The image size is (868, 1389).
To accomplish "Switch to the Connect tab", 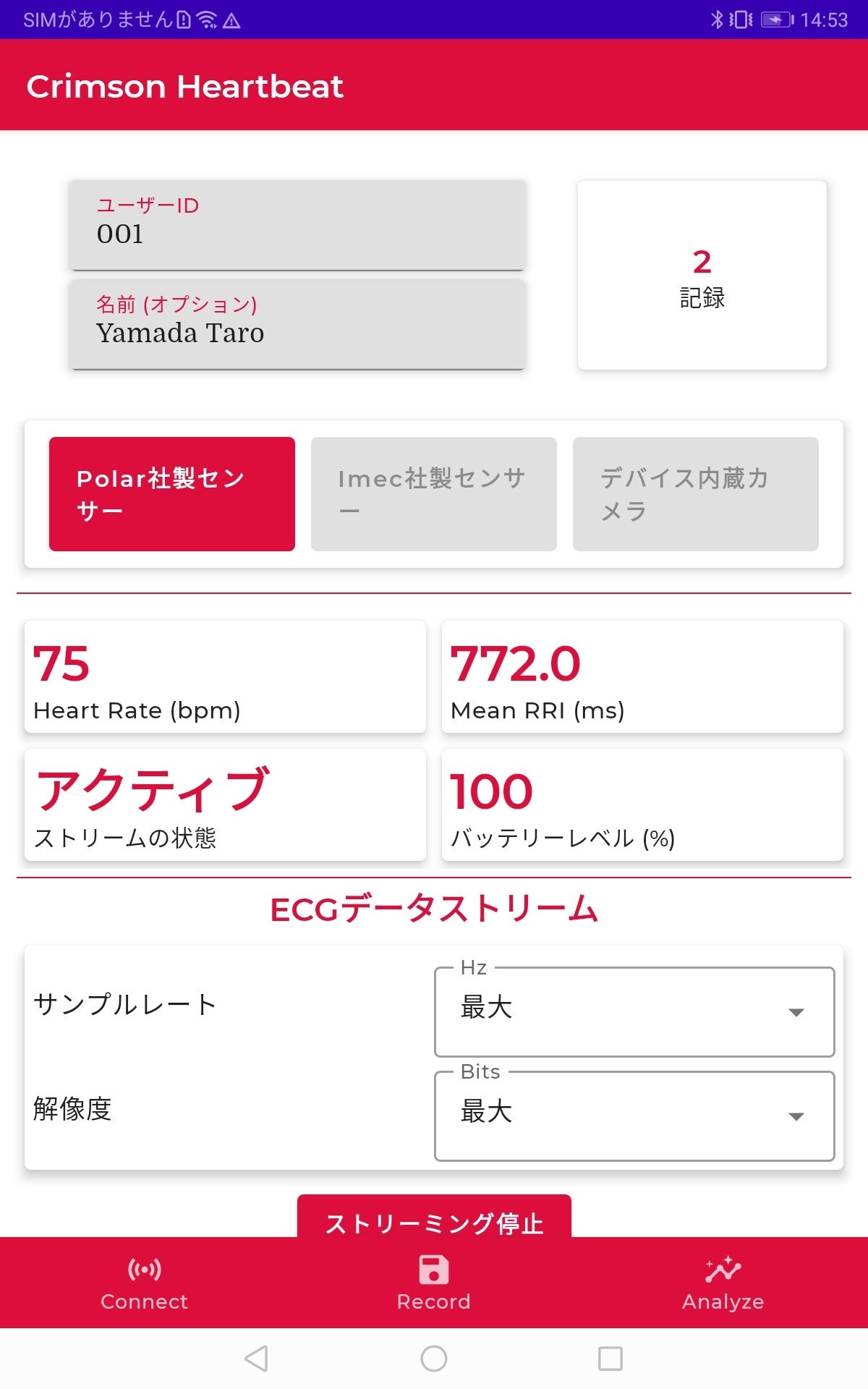I will point(145,1283).
